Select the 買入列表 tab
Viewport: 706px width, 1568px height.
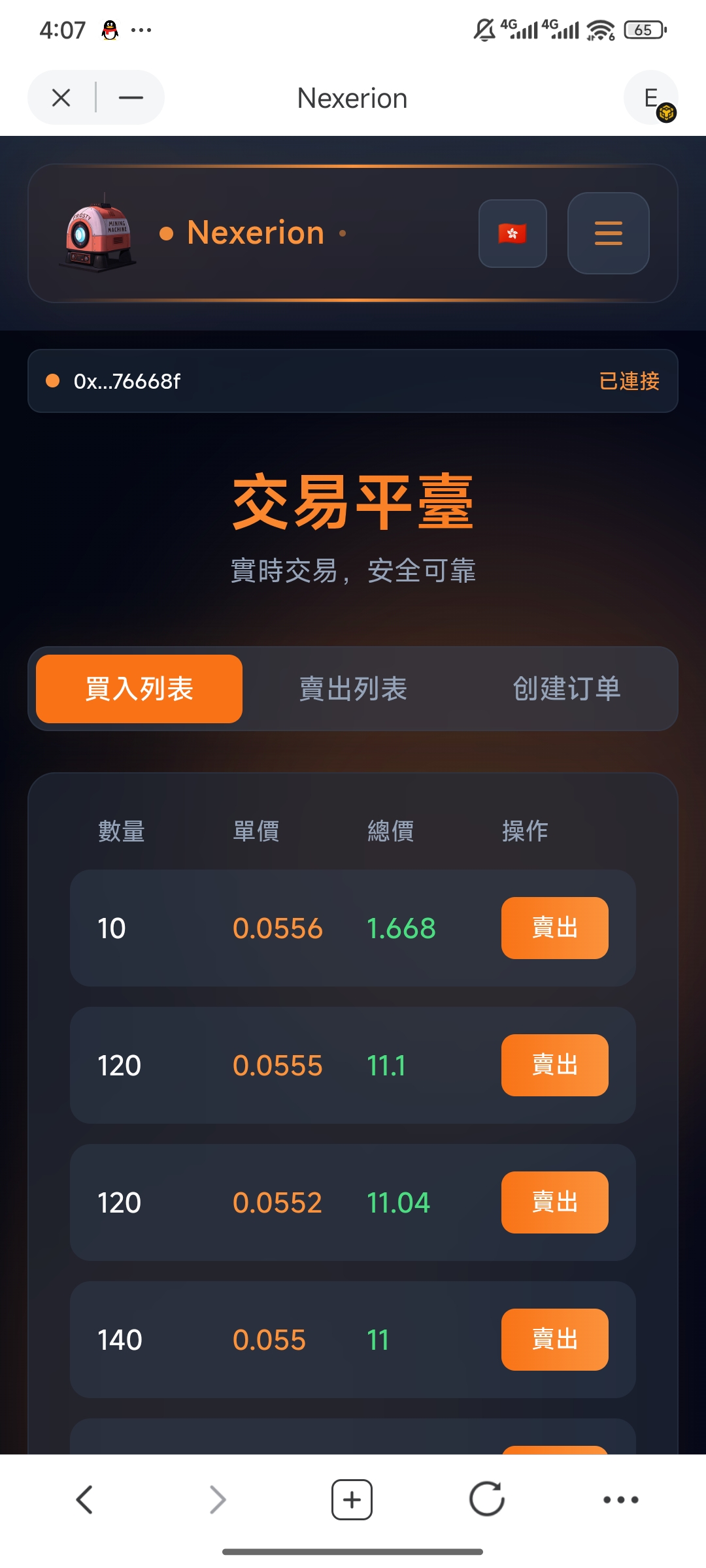click(x=139, y=689)
